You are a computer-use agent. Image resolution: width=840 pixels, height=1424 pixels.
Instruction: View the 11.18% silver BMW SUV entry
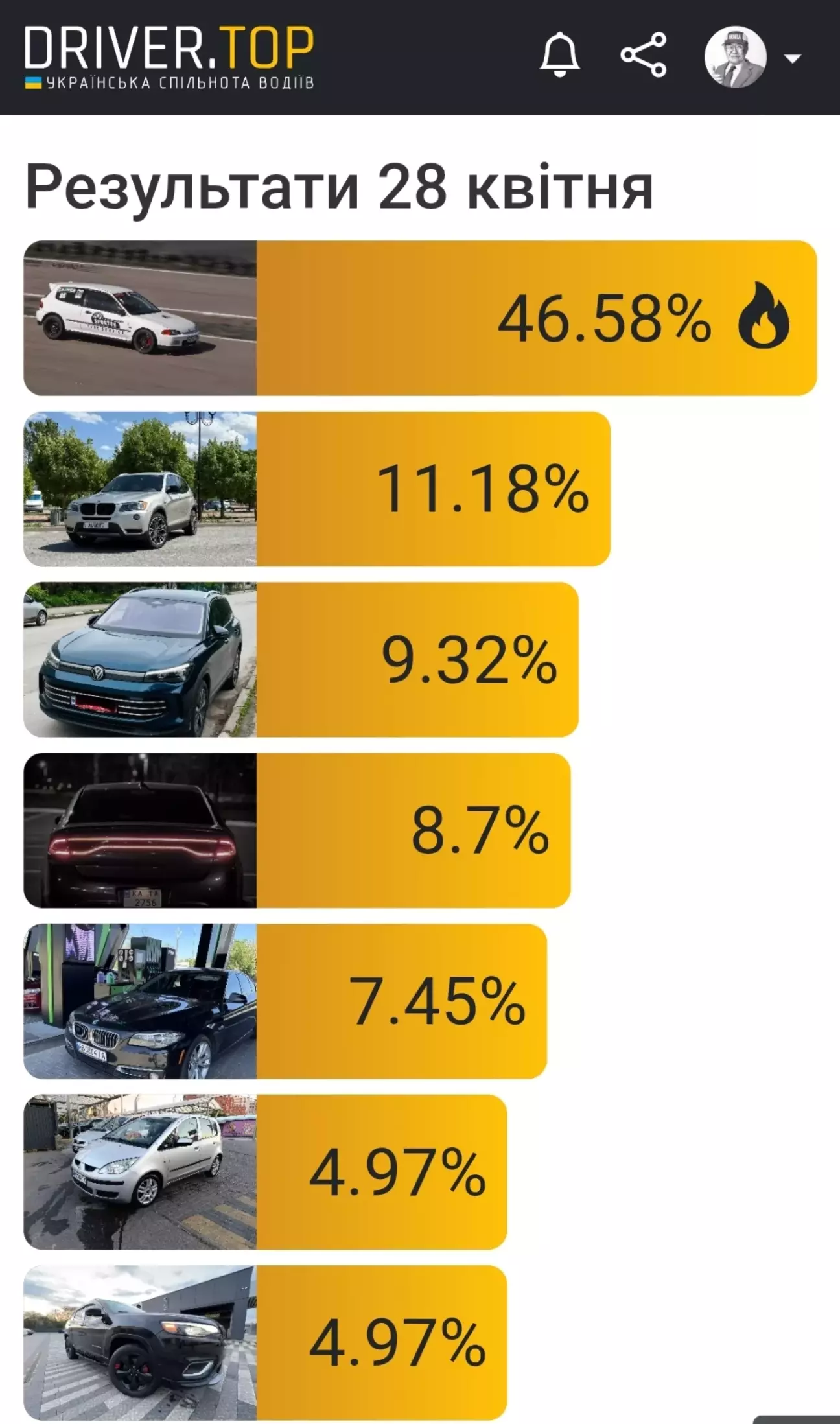pyautogui.click(x=317, y=489)
